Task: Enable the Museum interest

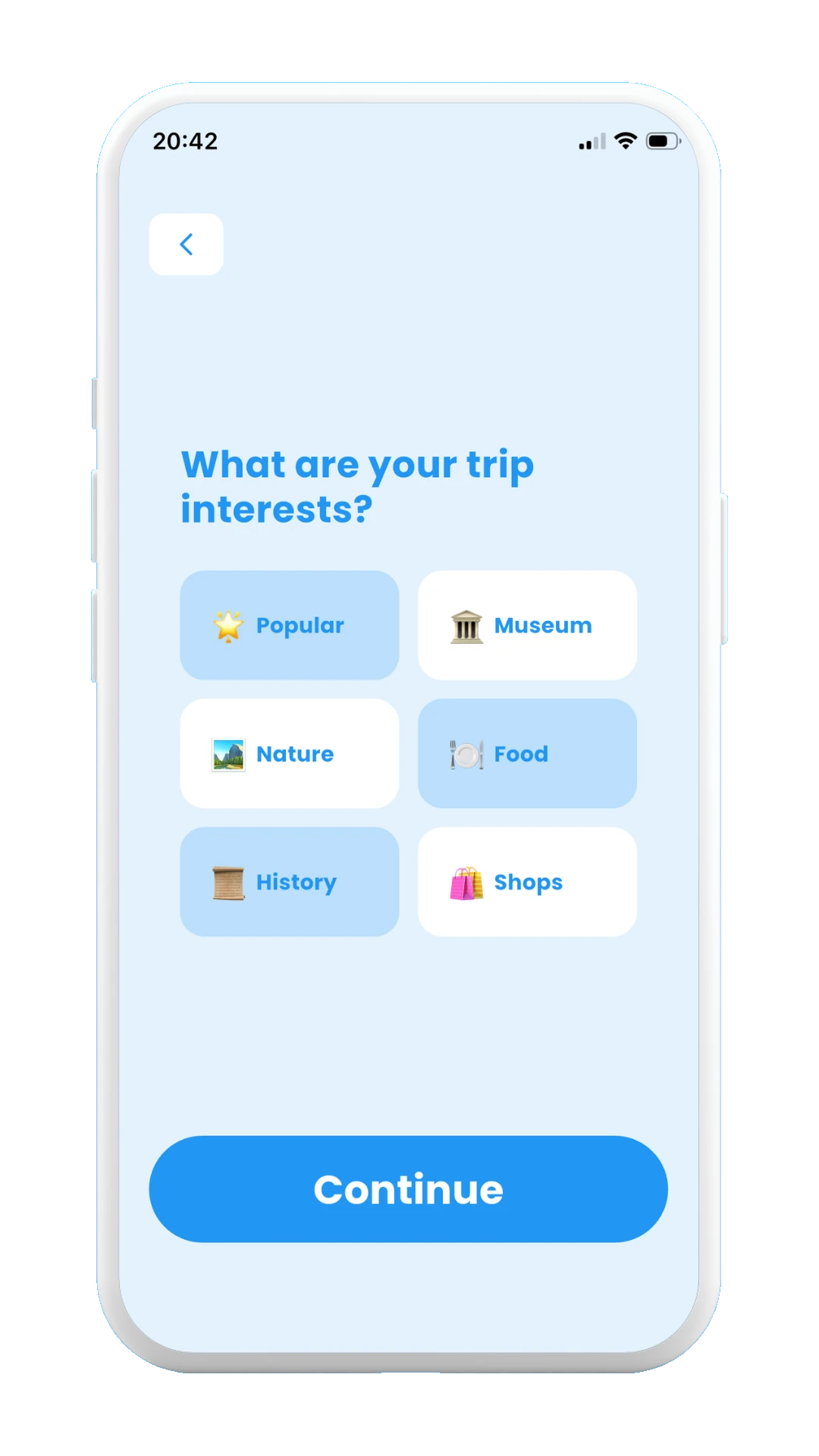Action: [526, 625]
